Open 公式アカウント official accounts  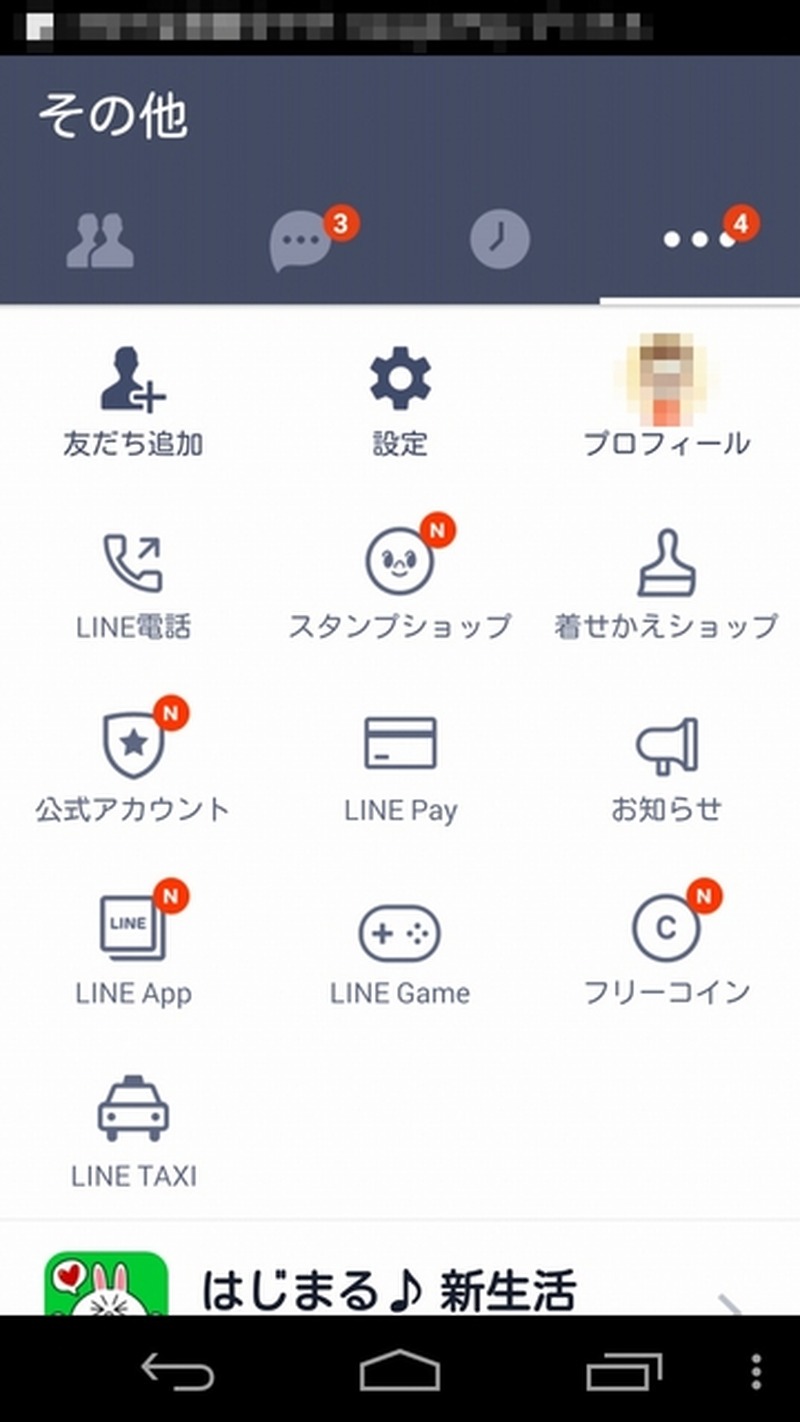pos(133,767)
